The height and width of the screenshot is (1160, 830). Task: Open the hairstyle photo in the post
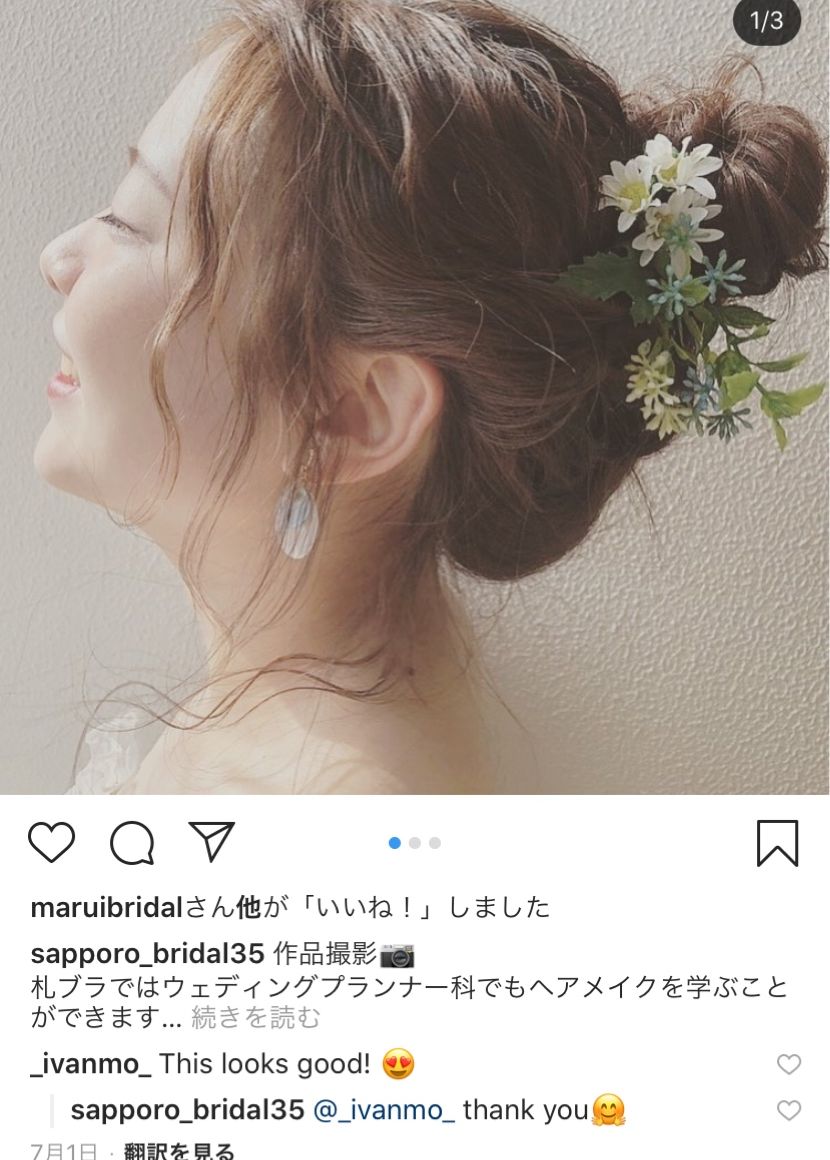415,400
